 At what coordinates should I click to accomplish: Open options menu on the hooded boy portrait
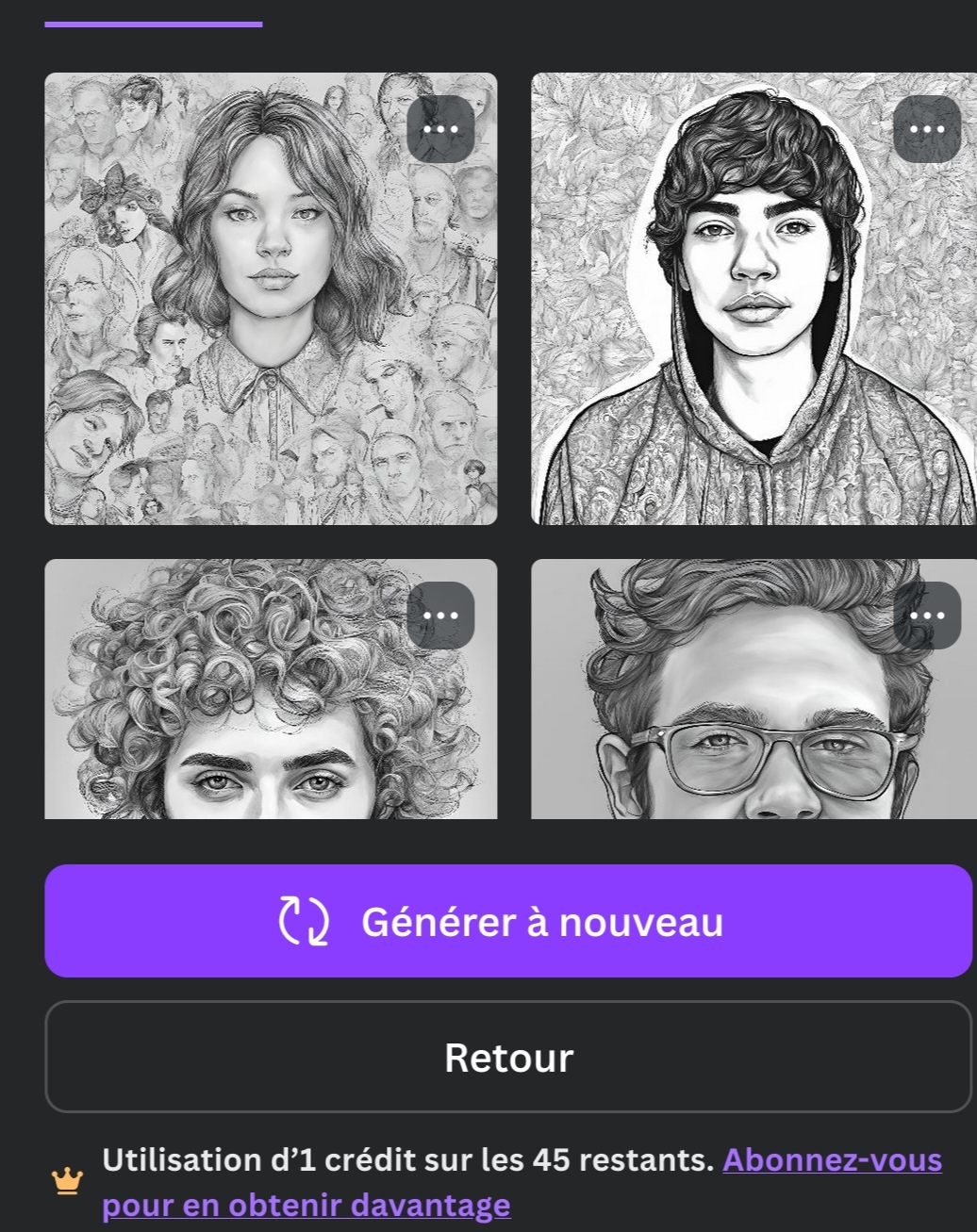coord(926,129)
